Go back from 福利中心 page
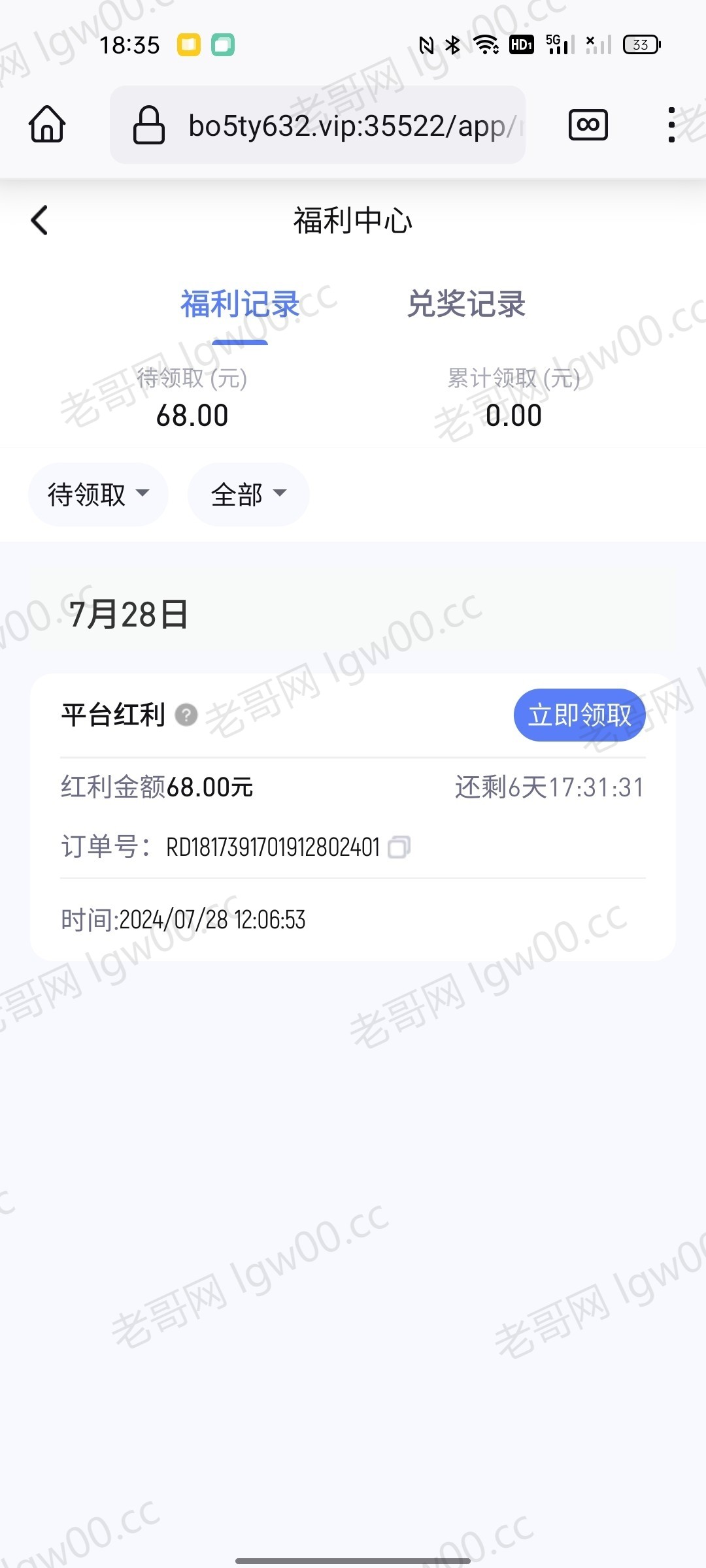The width and height of the screenshot is (706, 1568). tap(39, 220)
